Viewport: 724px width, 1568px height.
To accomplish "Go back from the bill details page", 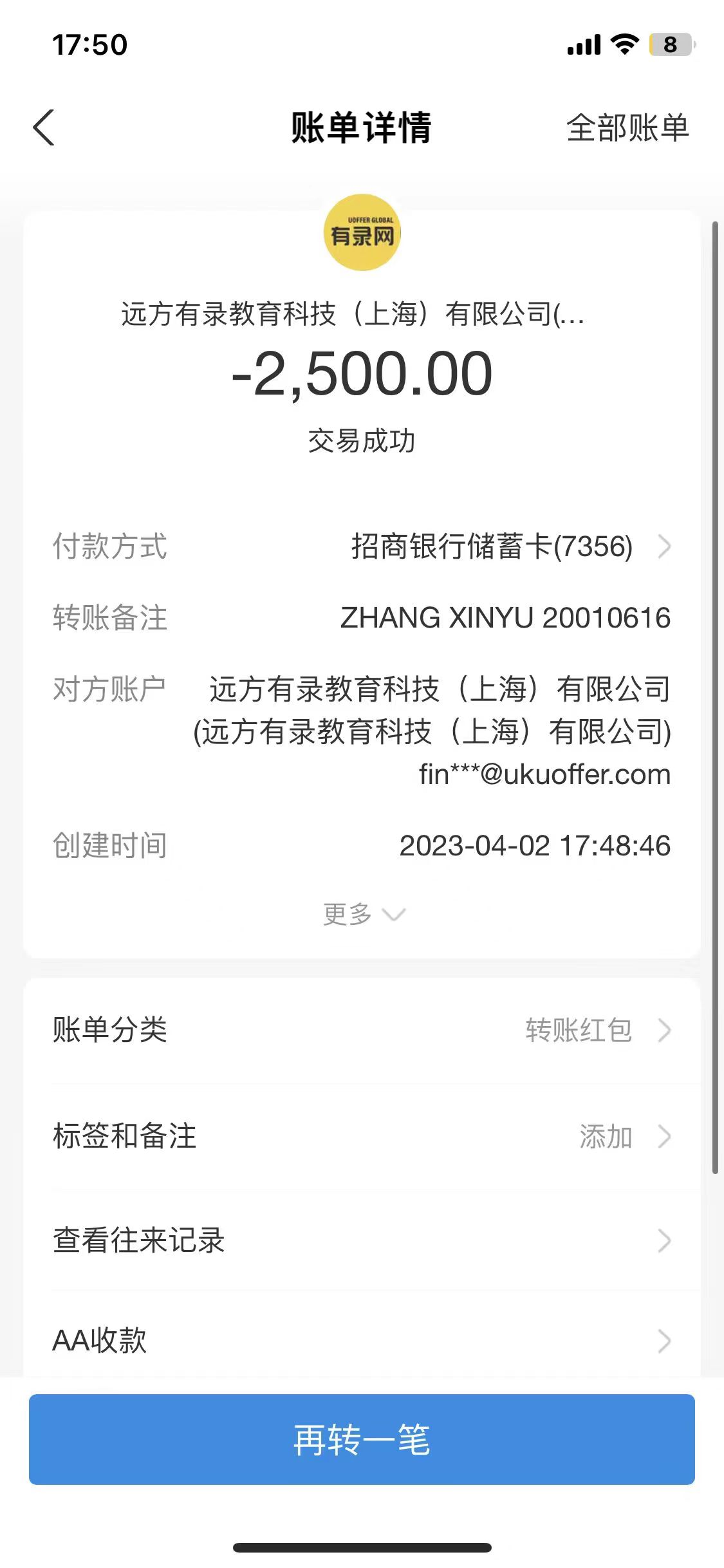I will pos(44,127).
